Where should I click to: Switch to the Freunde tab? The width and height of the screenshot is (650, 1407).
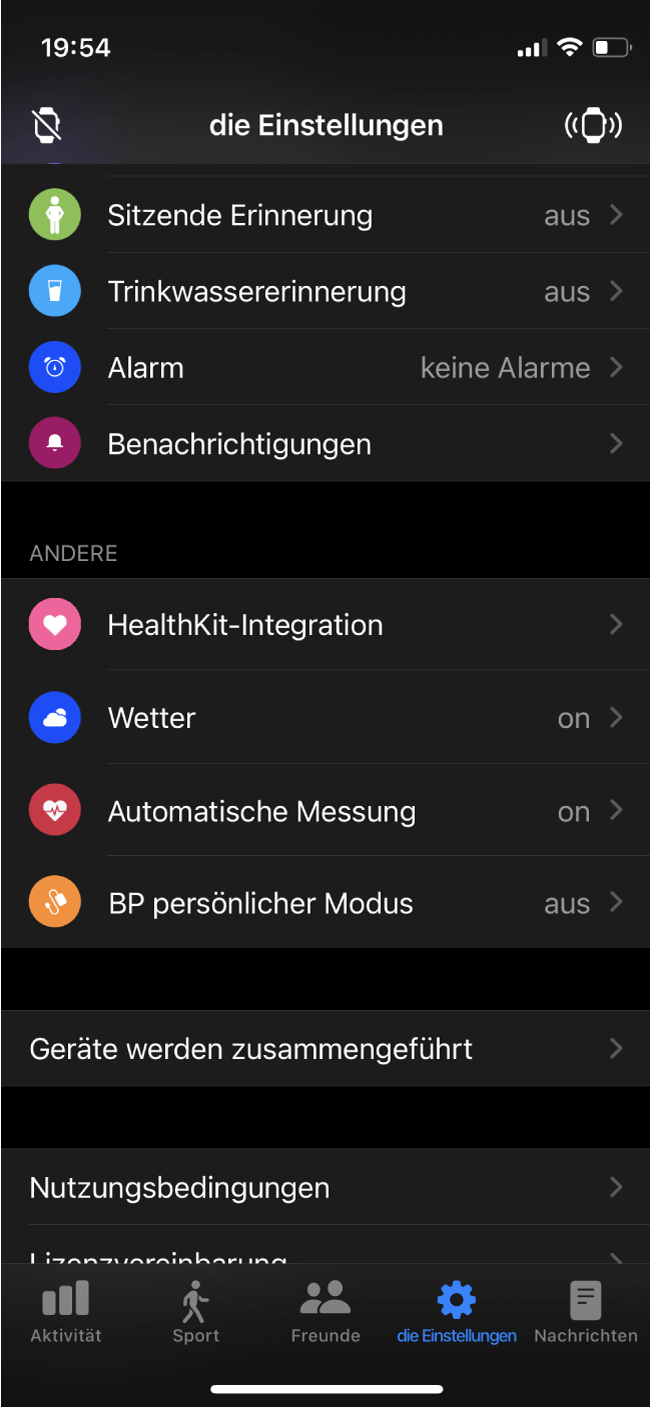(325, 1311)
